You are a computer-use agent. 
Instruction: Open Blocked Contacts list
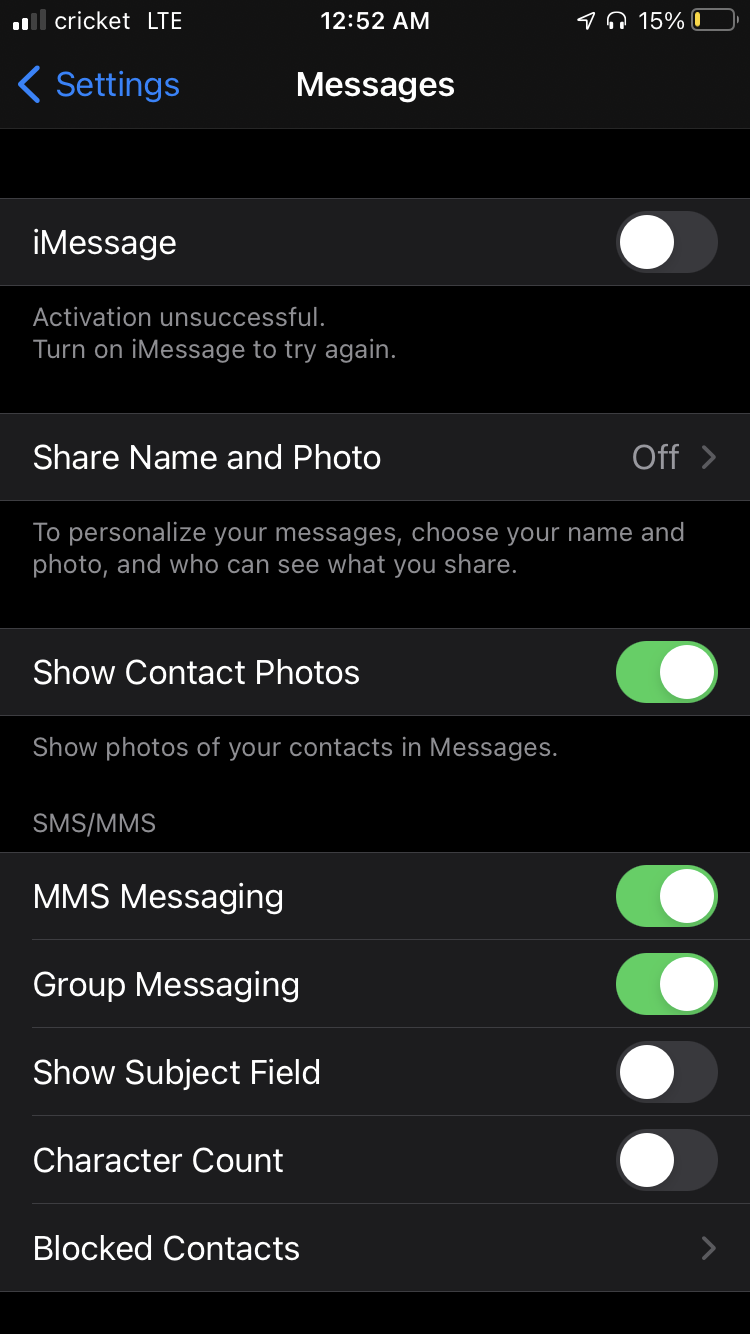(375, 1248)
